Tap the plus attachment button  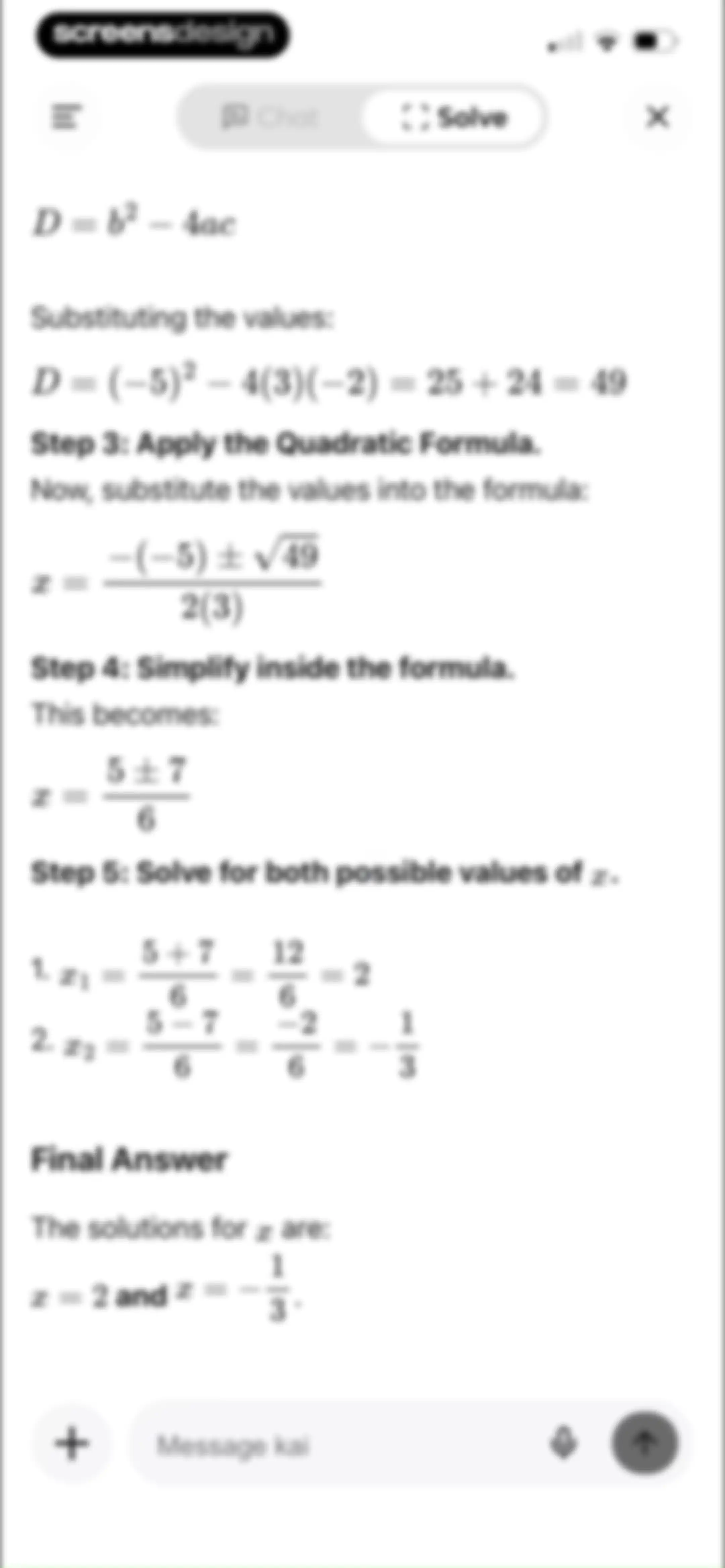[72, 1443]
